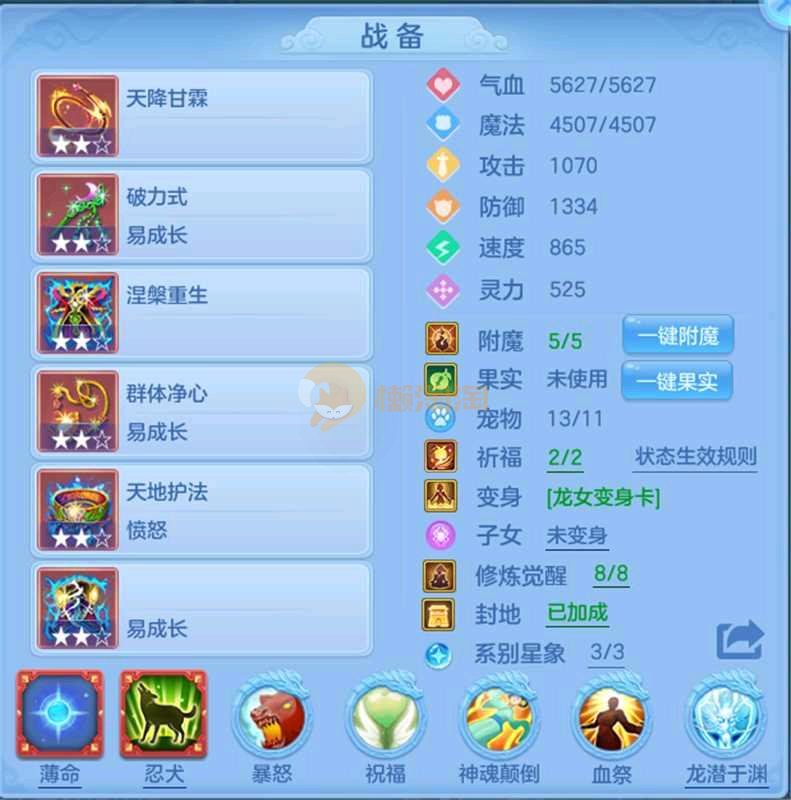Tap the 一键附魔 button
Screen dimensions: 791x800
677,335
